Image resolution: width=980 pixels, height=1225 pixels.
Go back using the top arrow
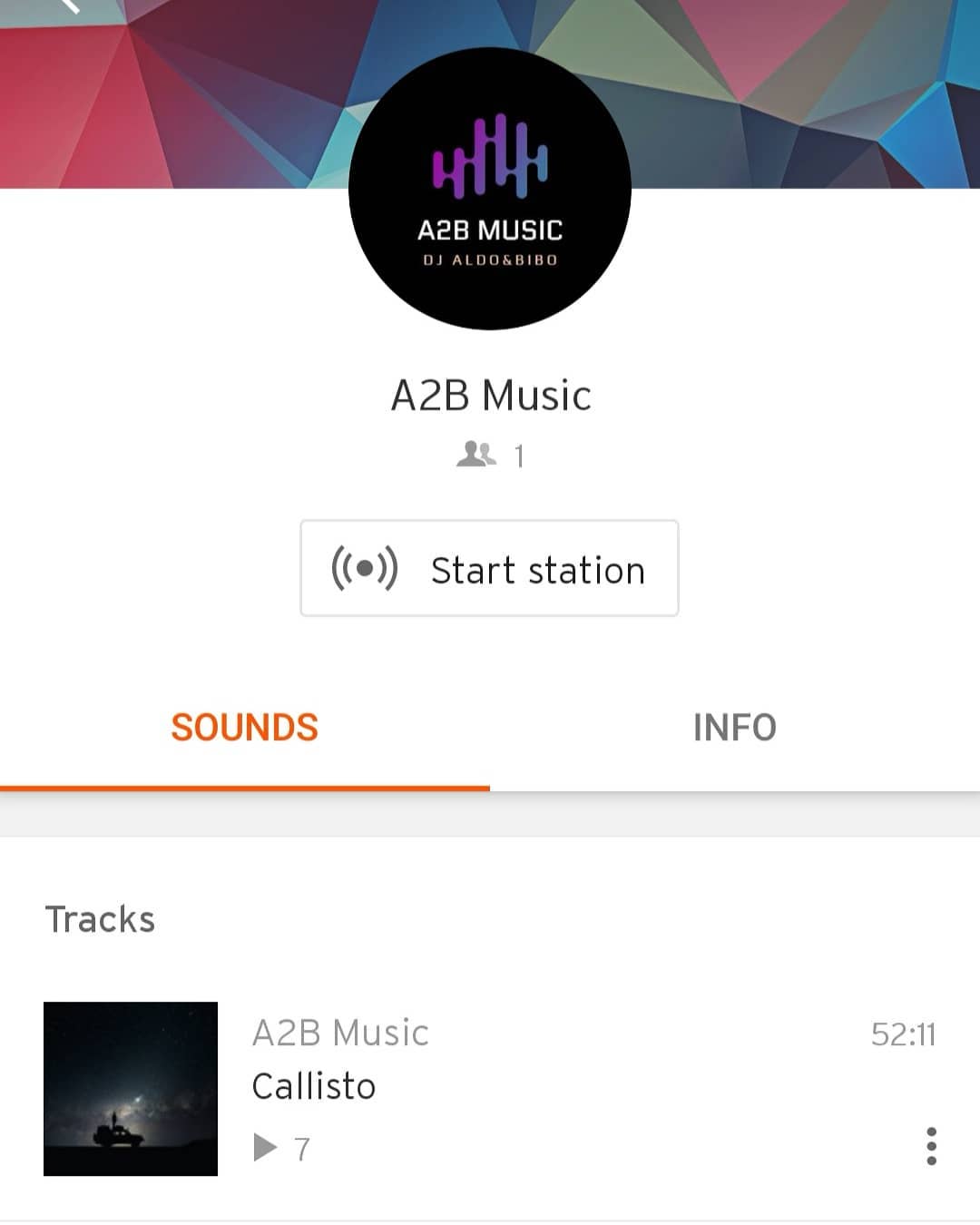(x=69, y=5)
